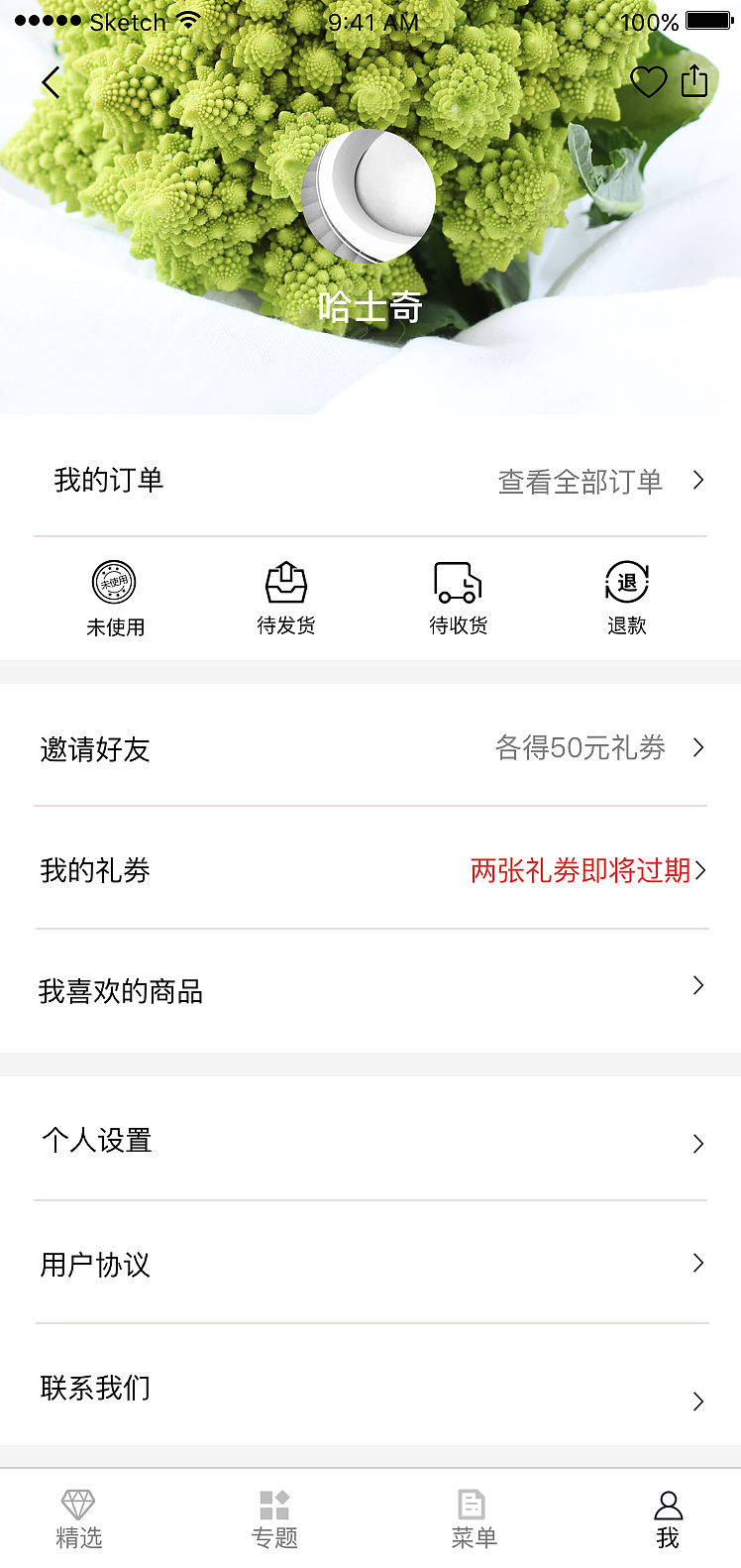Expand the 我的订单 row chevron
Viewport: 741px width, 1568px height.
point(700,479)
